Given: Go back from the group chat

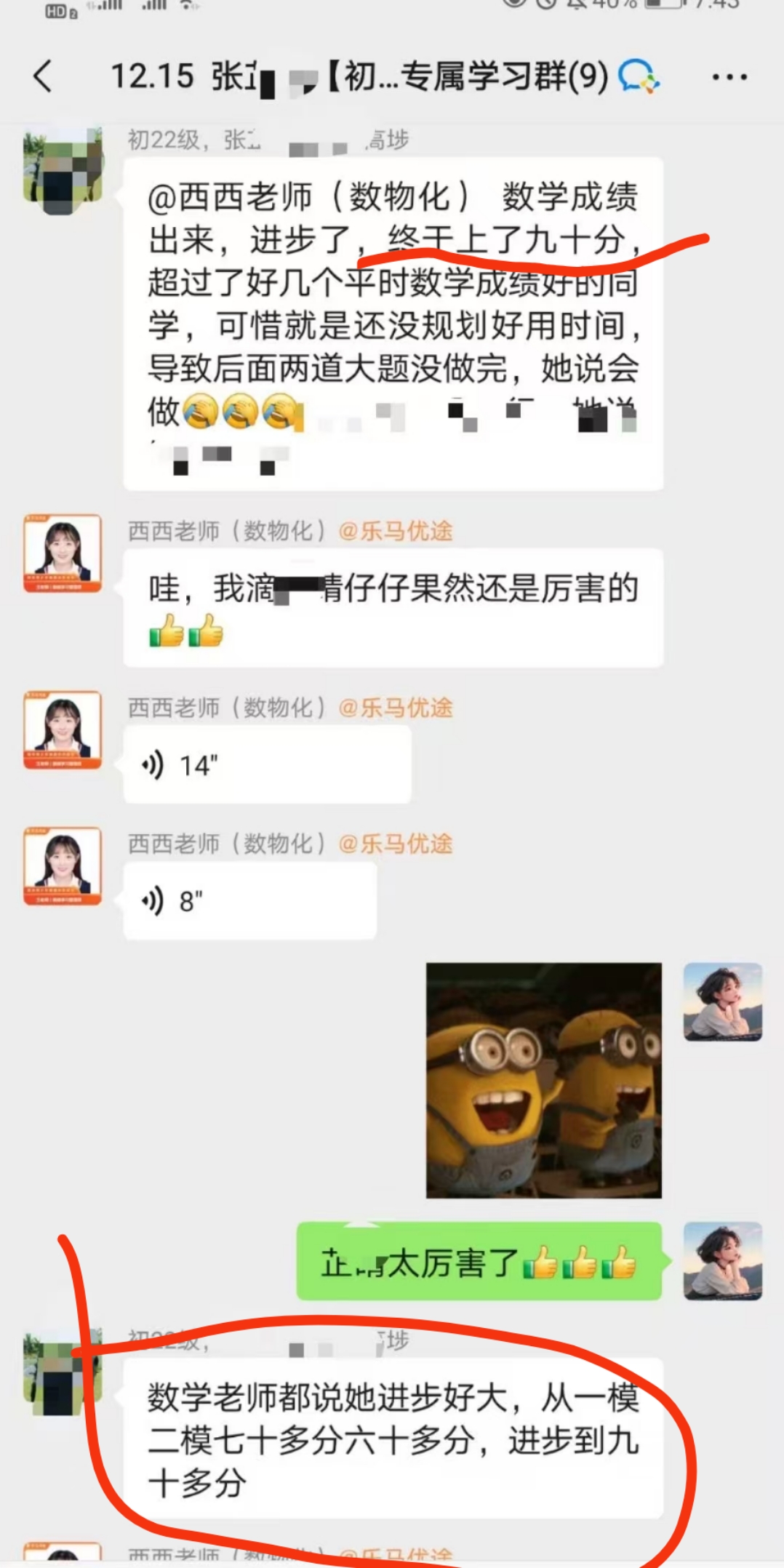Looking at the screenshot, I should click(43, 76).
